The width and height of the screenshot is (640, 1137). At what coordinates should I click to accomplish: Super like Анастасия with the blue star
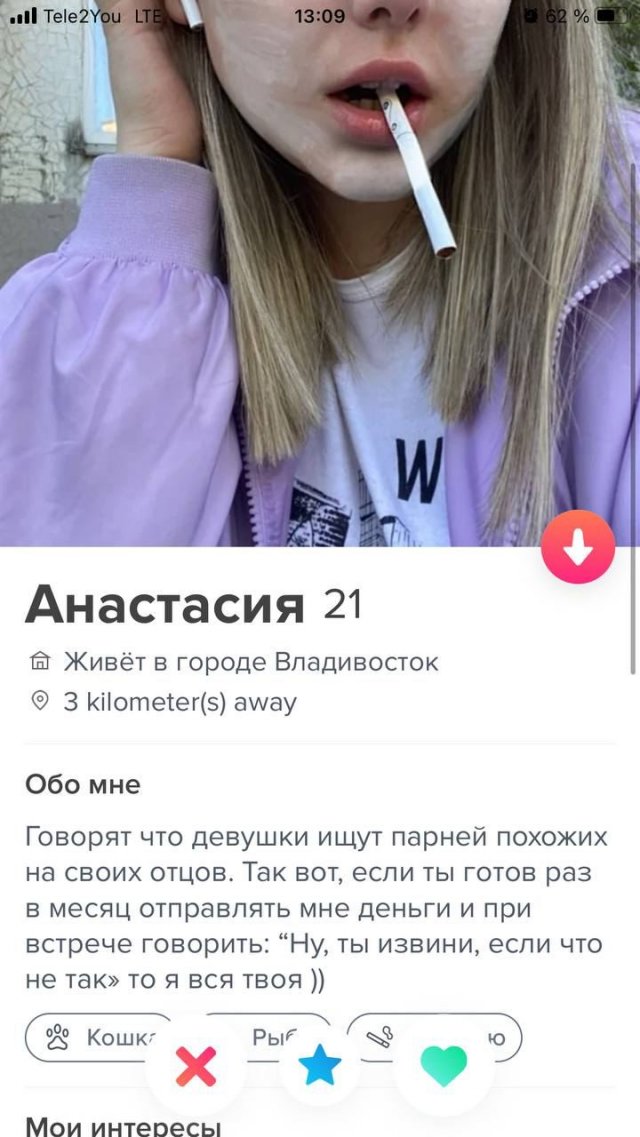pyautogui.click(x=320, y=1068)
